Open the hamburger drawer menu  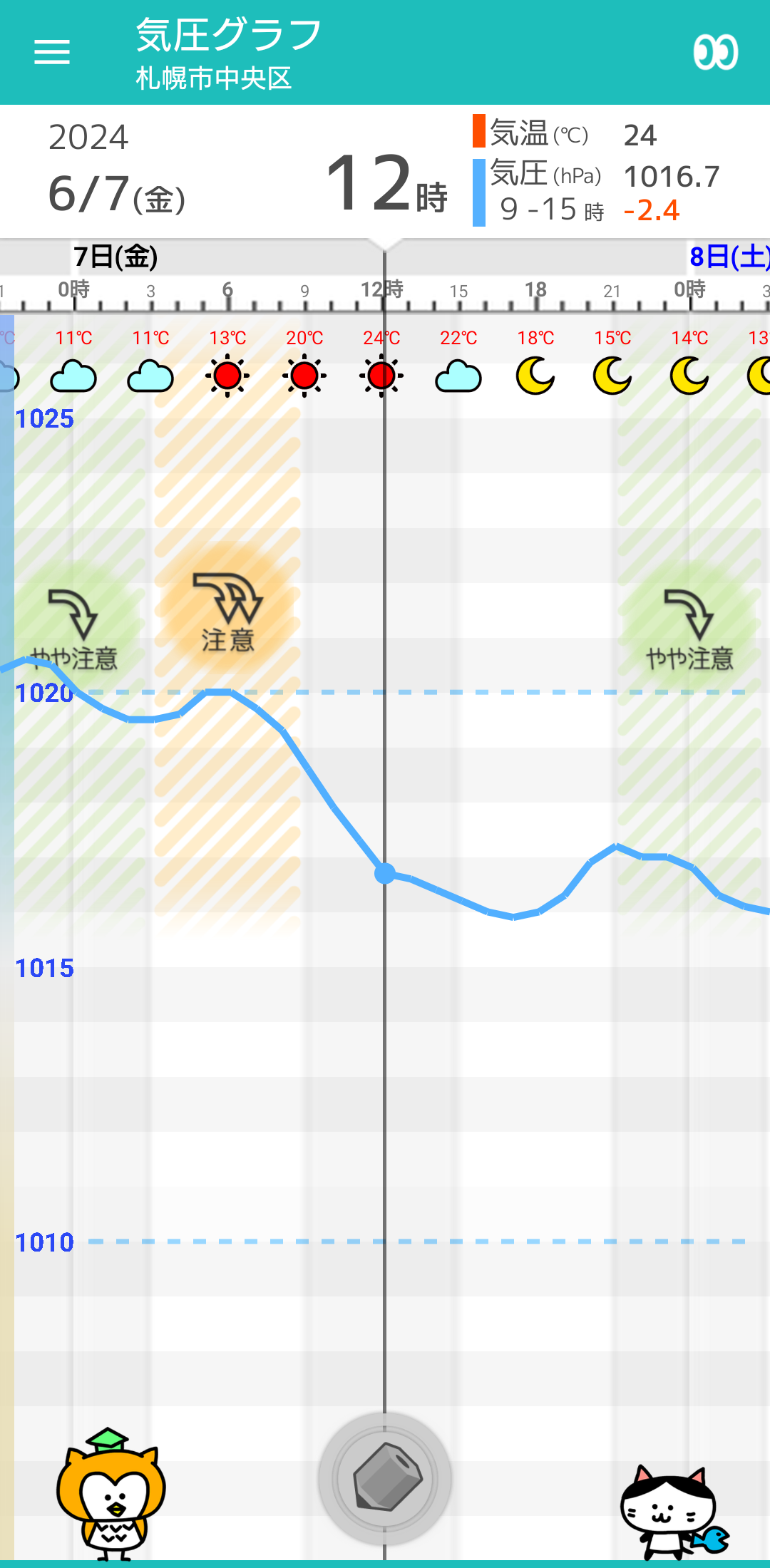coord(52,52)
